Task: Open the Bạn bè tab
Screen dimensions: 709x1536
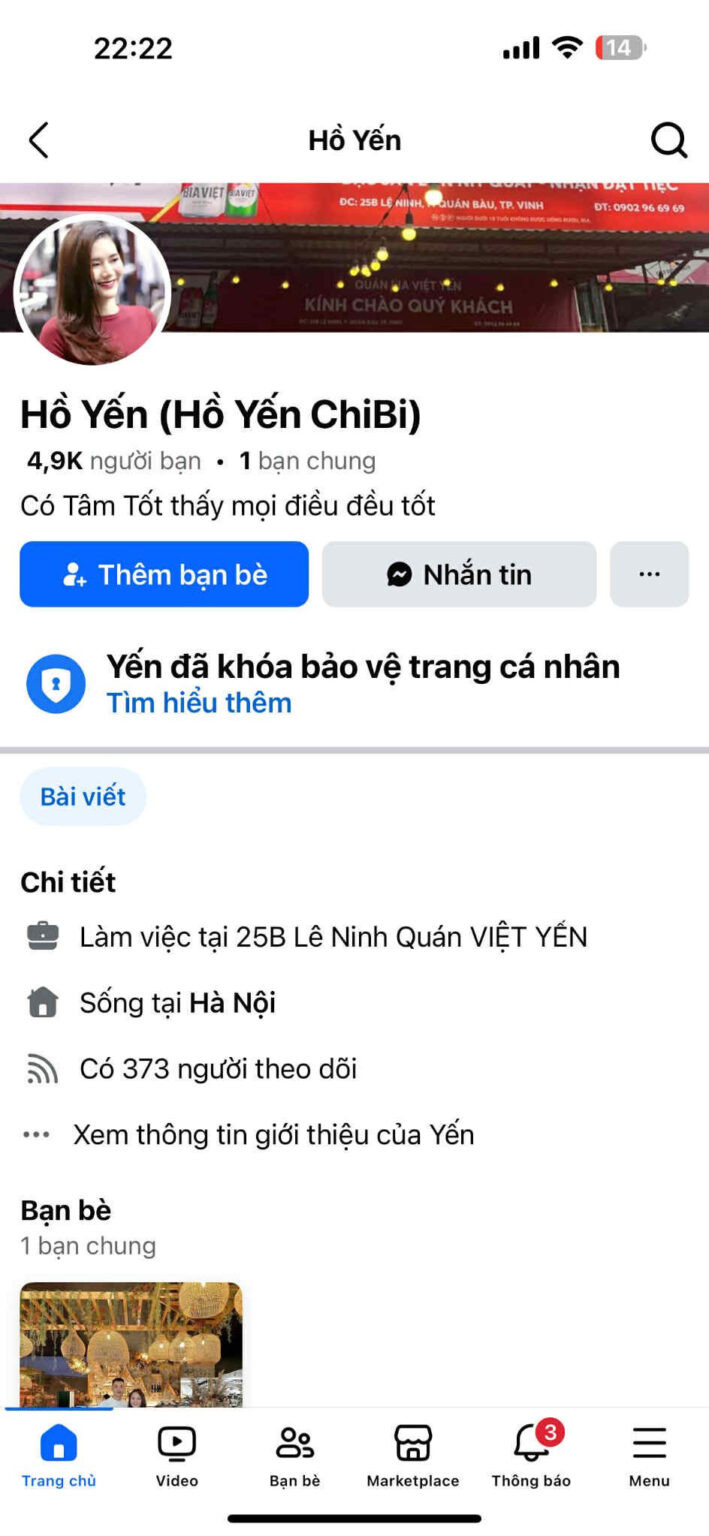Action: pyautogui.click(x=295, y=1456)
